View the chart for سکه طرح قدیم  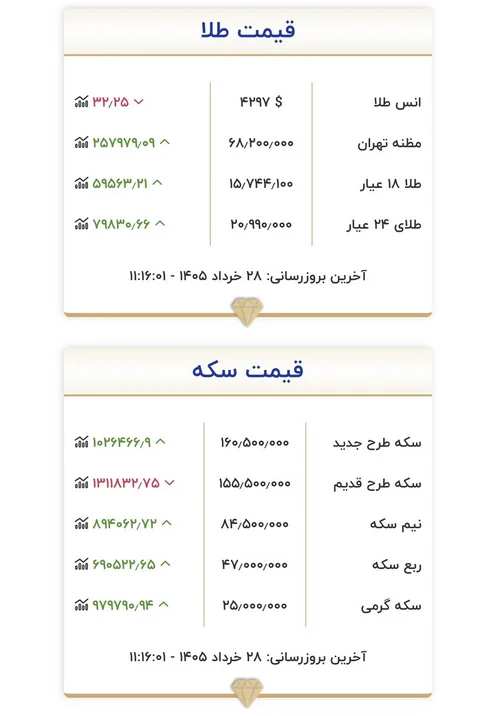coord(81,482)
